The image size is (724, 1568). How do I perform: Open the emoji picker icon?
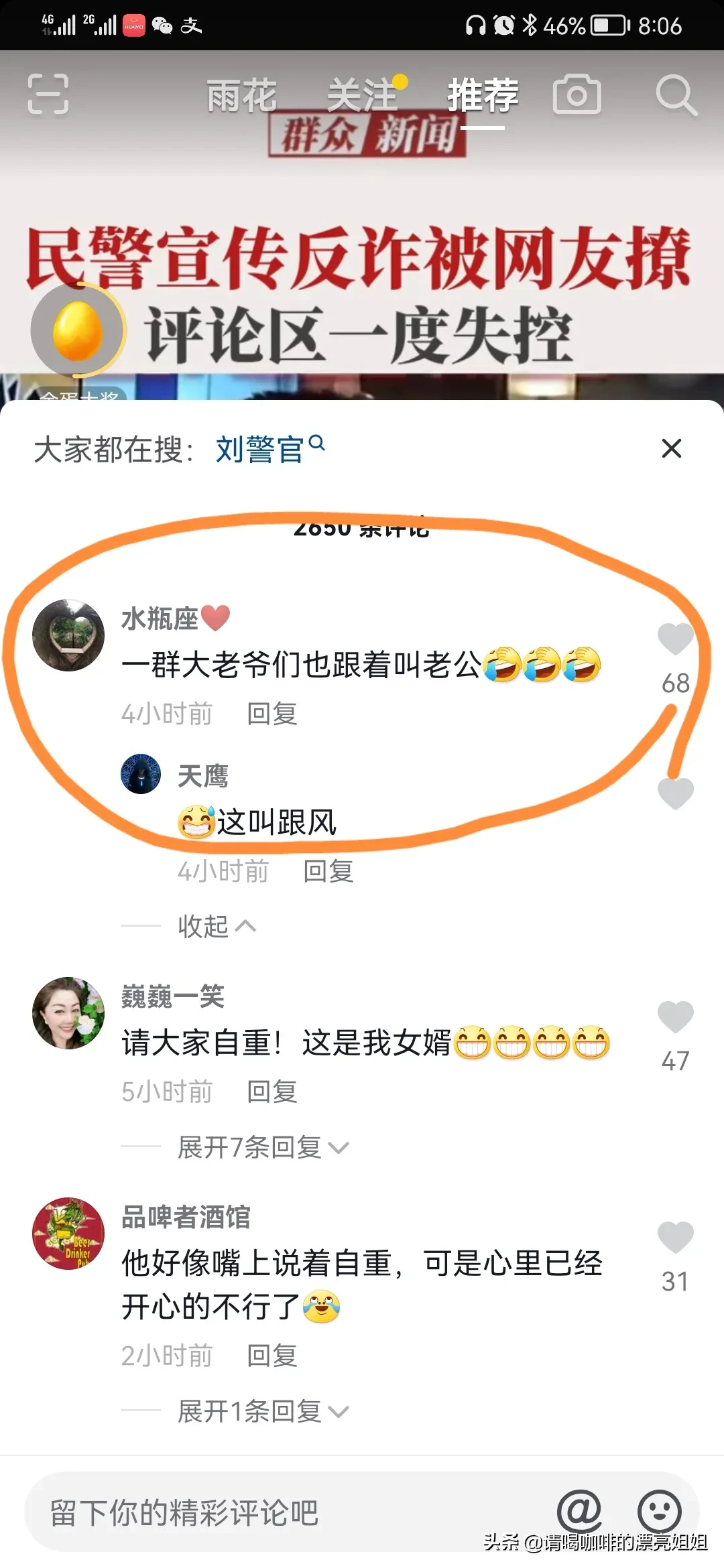pyautogui.click(x=660, y=1511)
